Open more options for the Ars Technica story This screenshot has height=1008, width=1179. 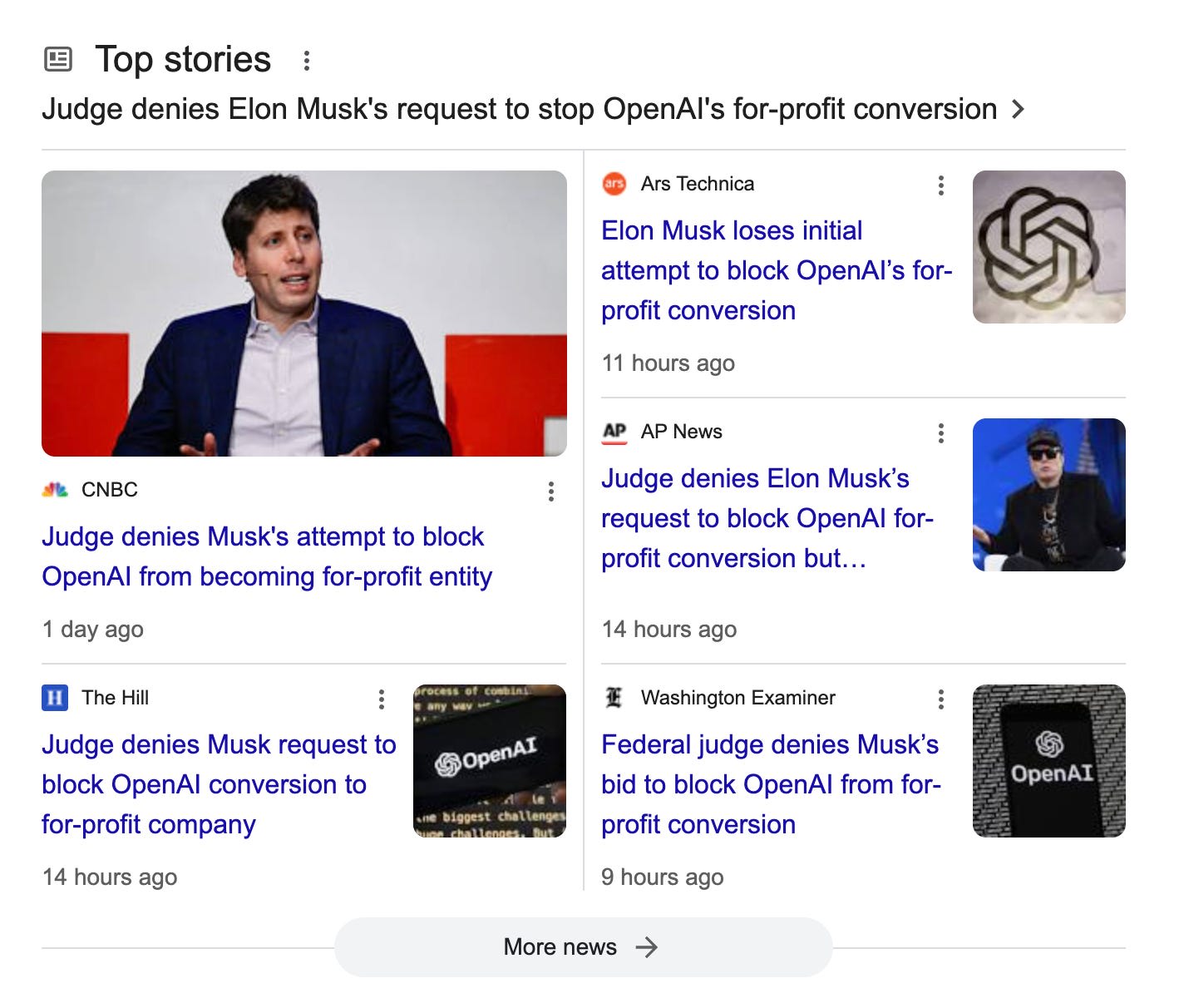tap(940, 185)
